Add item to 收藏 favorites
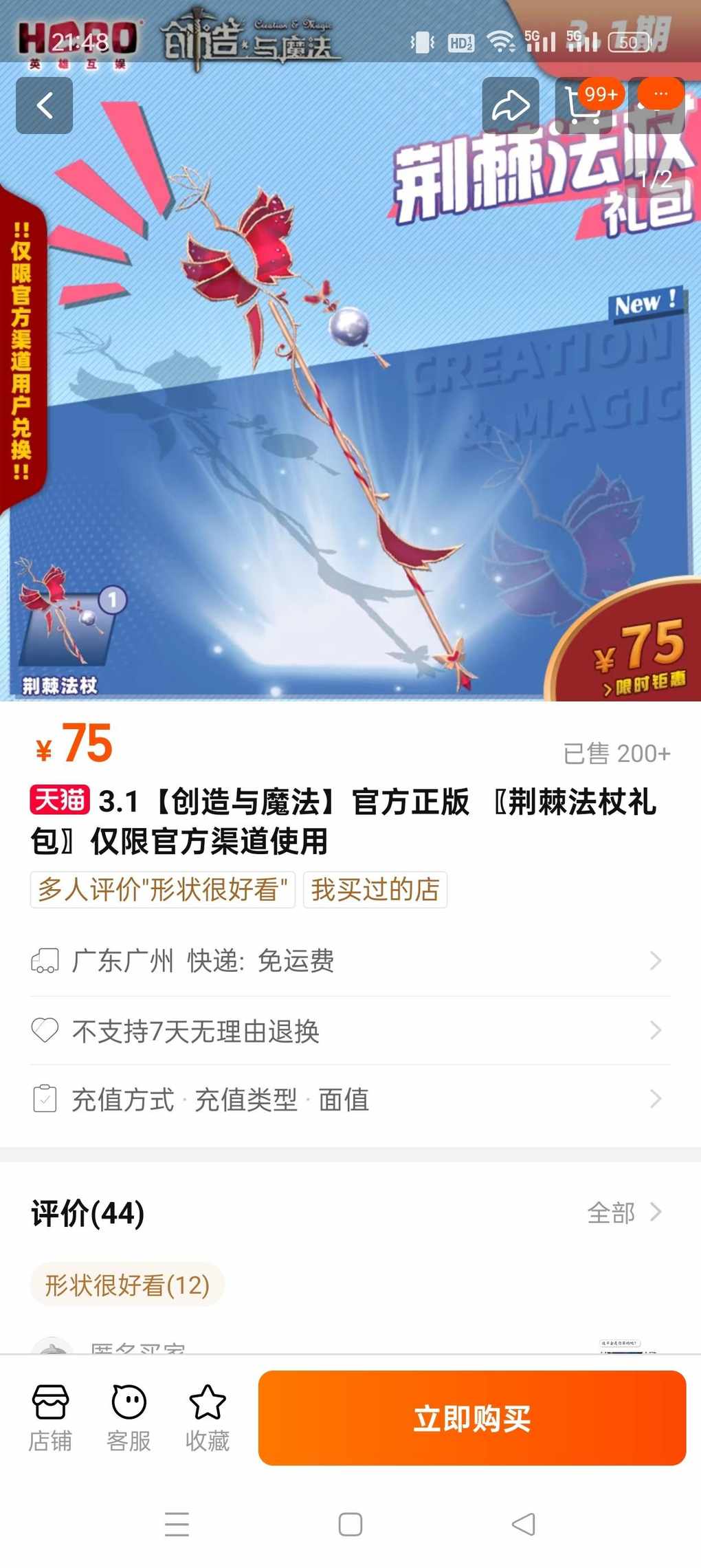Screen dimensions: 701x1568 tap(207, 1418)
